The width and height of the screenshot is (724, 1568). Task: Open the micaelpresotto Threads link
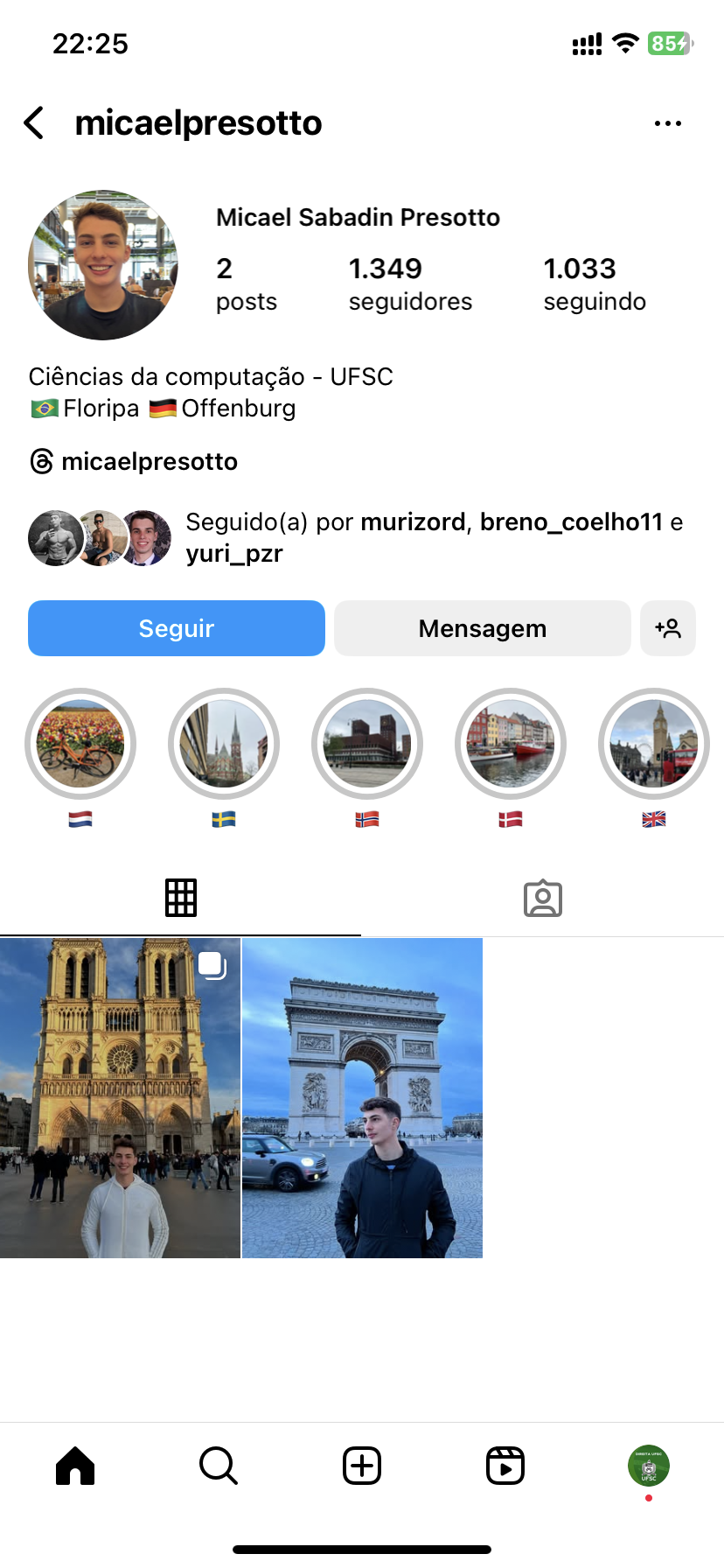pos(134,461)
